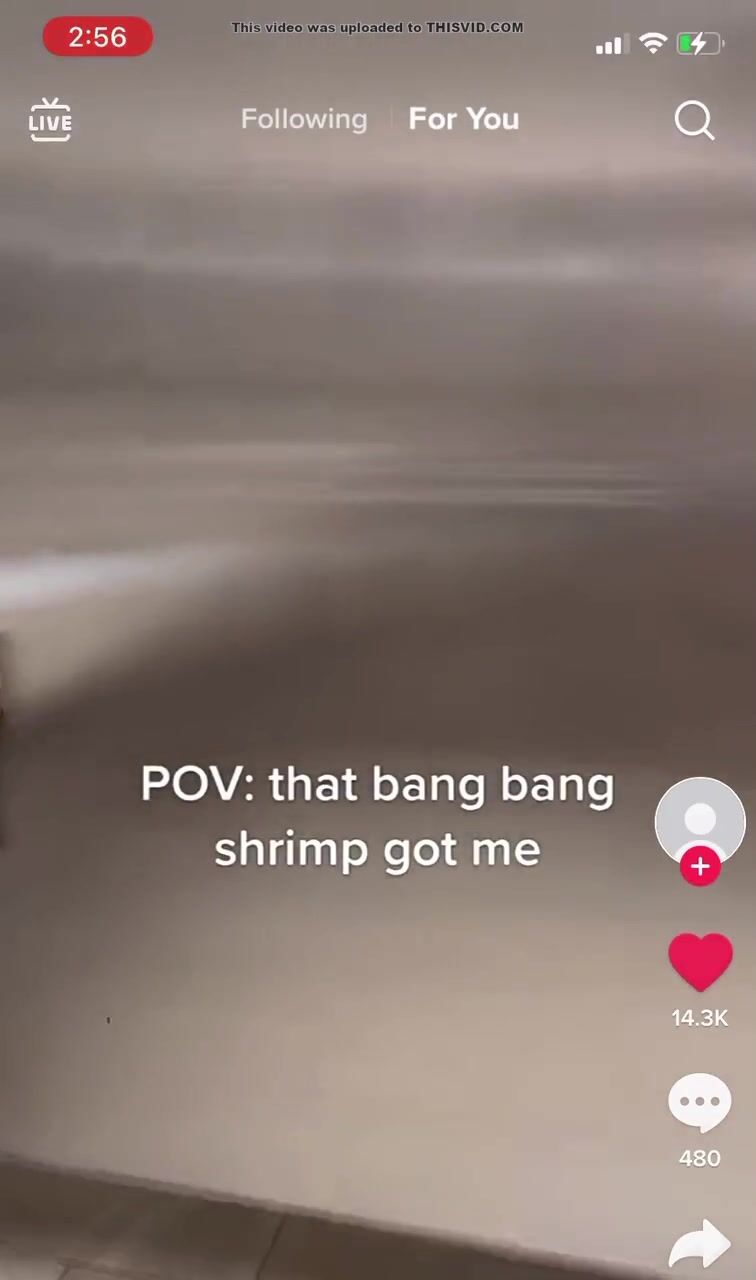The image size is (756, 1280).
Task: Open the search magnifier icon
Action: click(694, 120)
